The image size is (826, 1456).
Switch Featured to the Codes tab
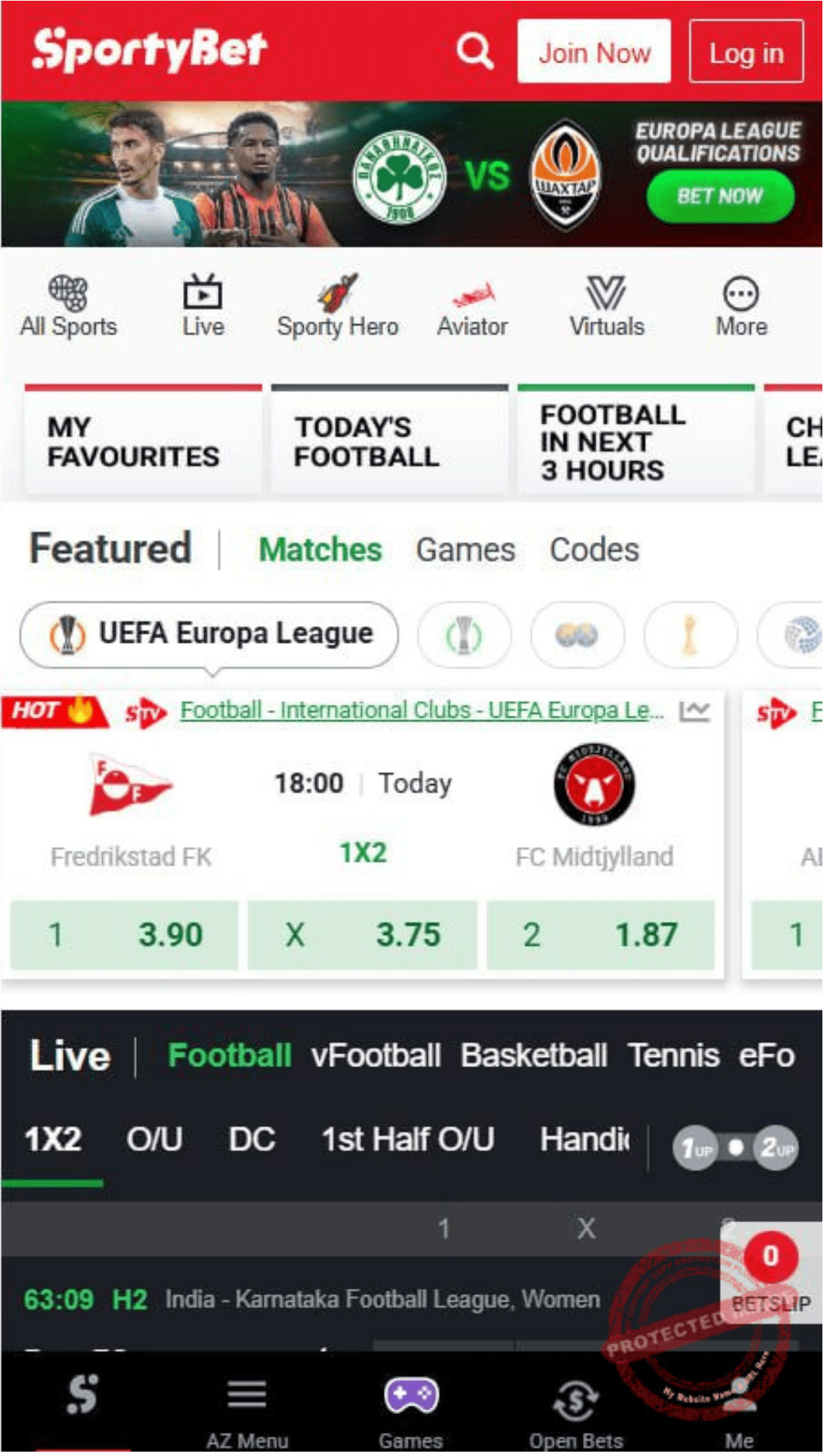pyautogui.click(x=594, y=550)
